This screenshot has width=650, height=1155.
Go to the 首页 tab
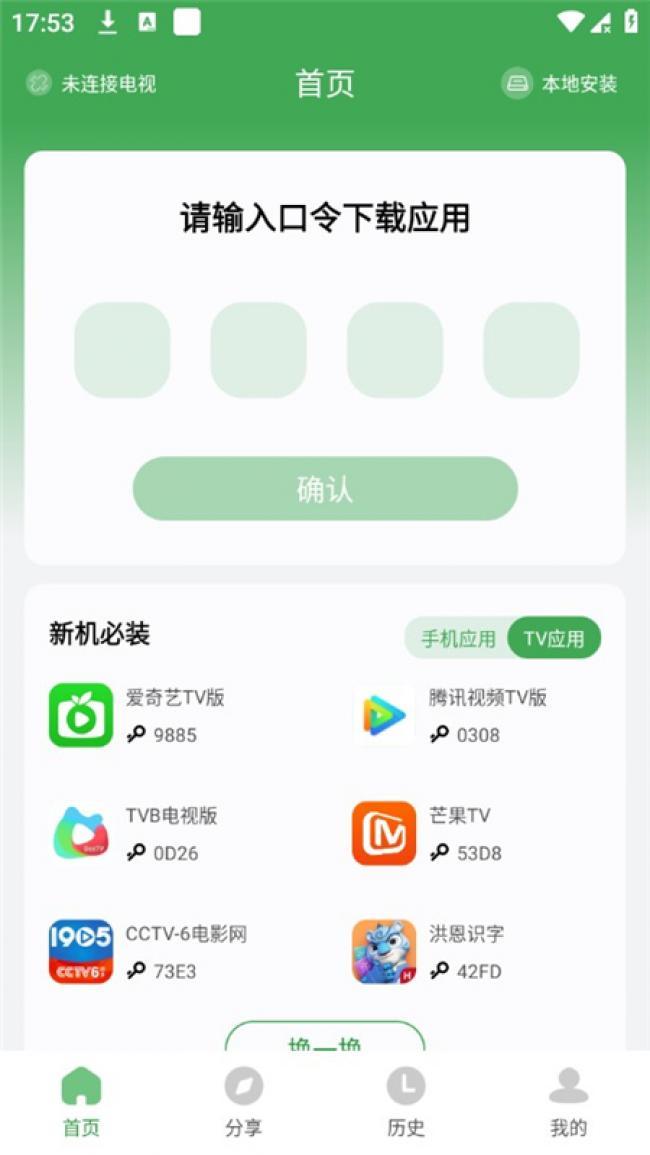81,1102
